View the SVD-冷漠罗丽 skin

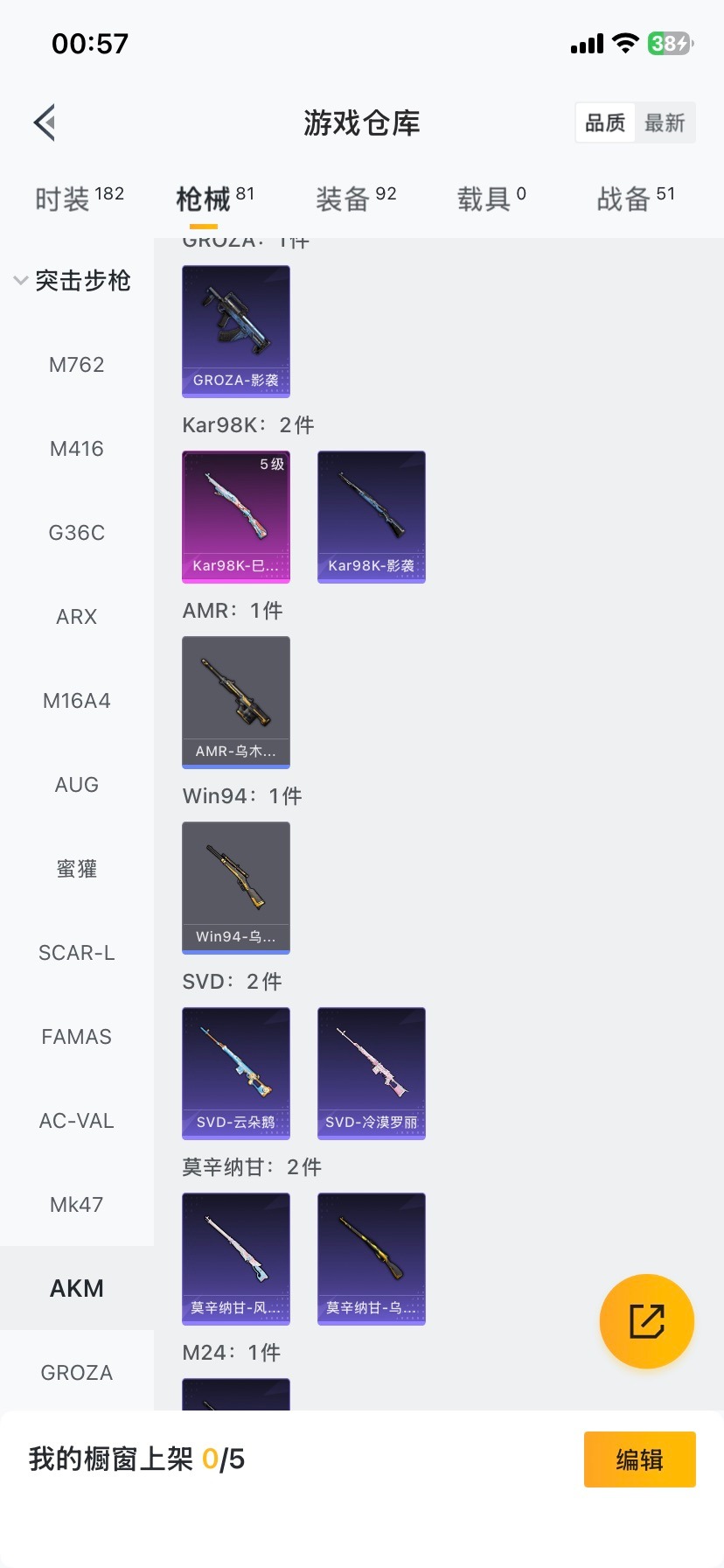pos(372,1073)
